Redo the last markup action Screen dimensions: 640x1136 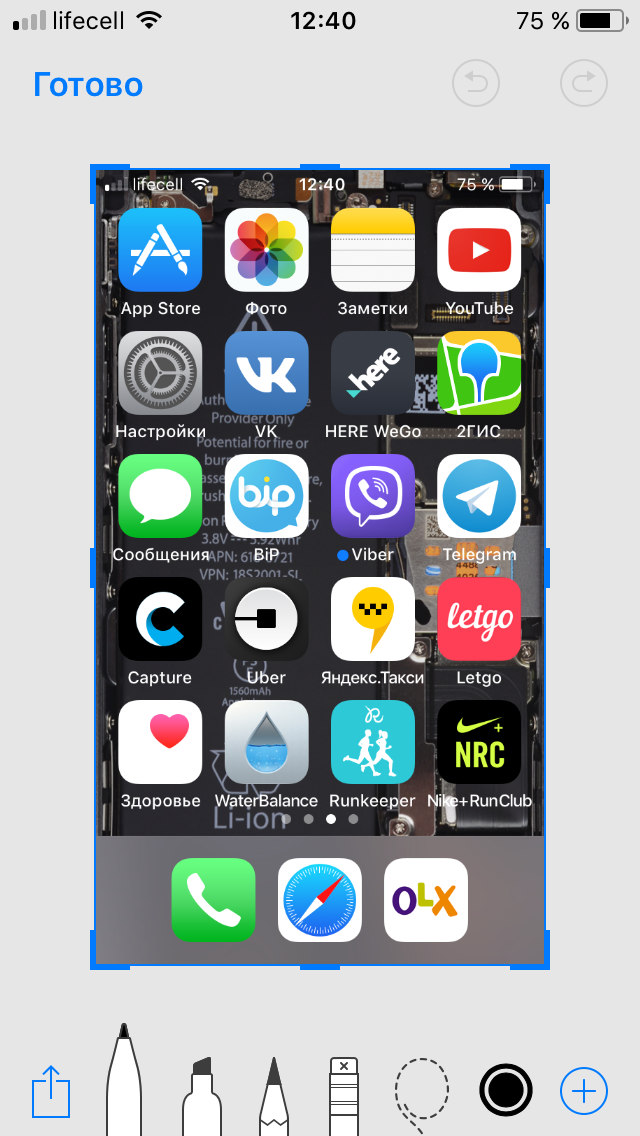(584, 83)
